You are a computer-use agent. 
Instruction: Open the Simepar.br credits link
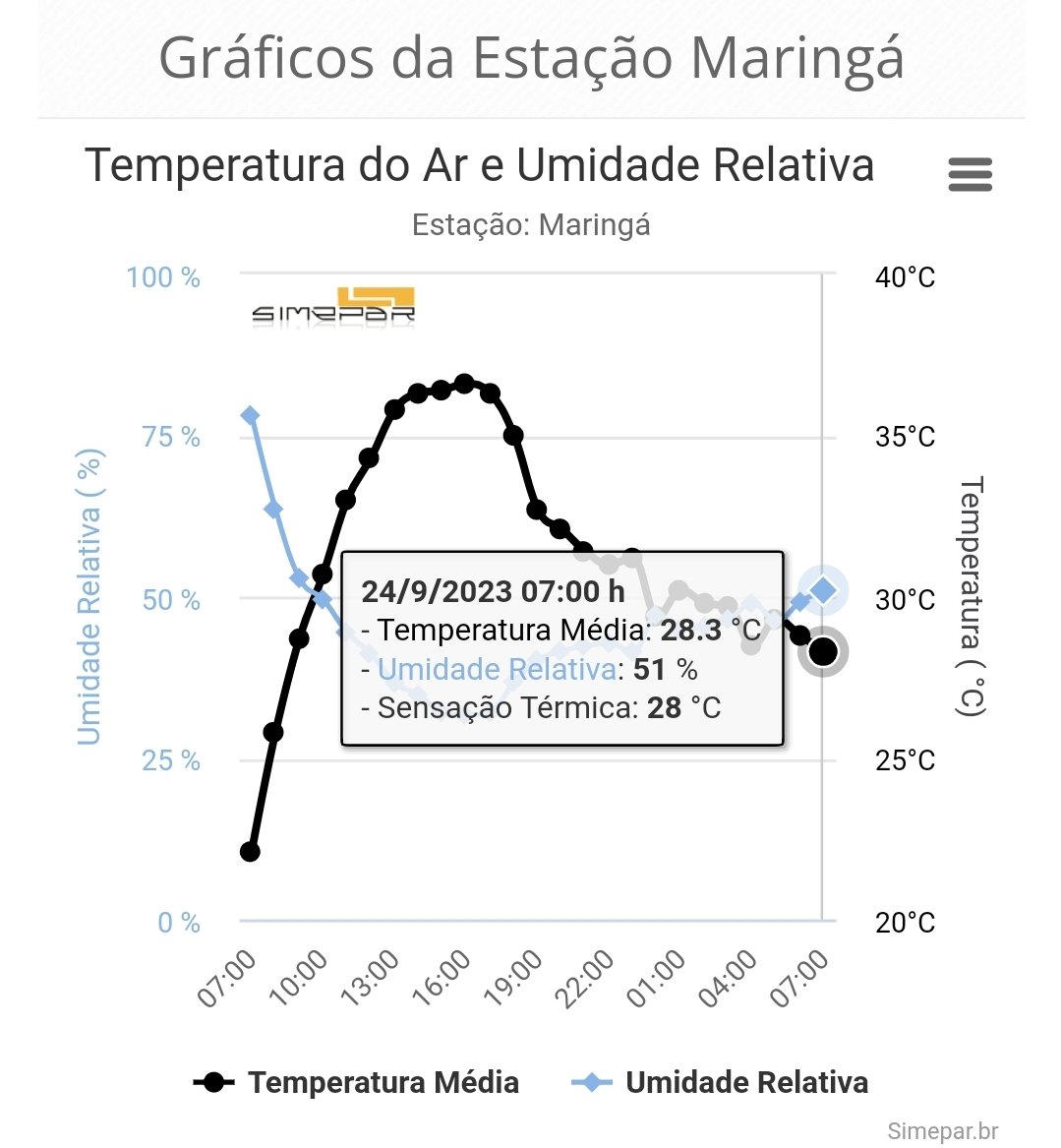pyautogui.click(x=942, y=1131)
